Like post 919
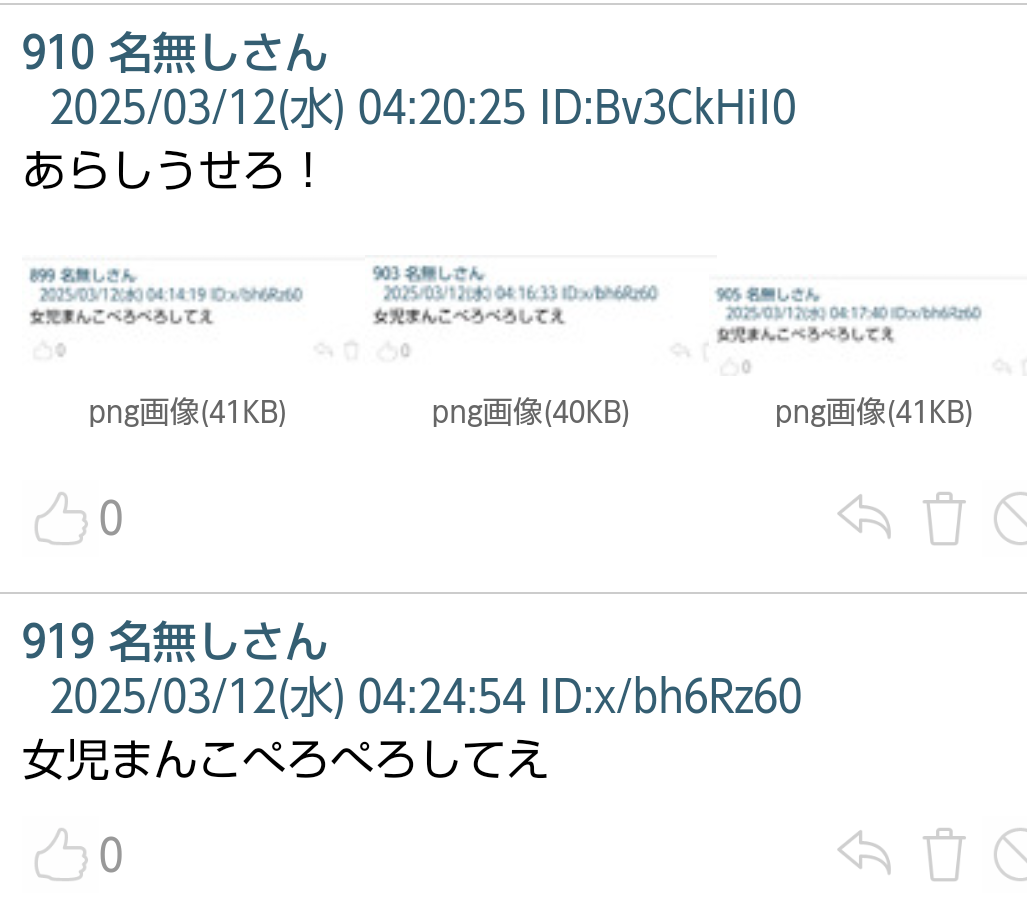1027x920 pixels. click(x=62, y=856)
